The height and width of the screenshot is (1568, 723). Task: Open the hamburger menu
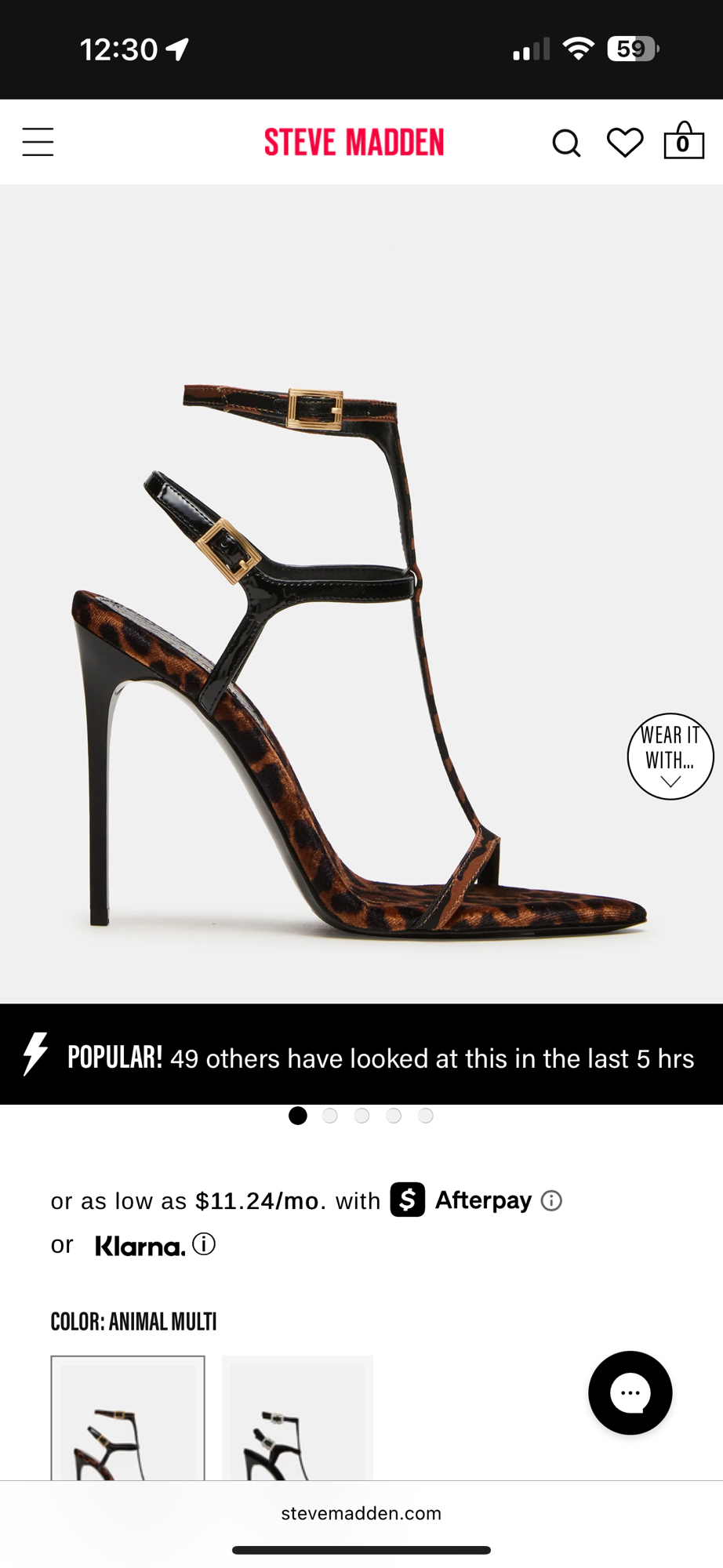[x=38, y=142]
